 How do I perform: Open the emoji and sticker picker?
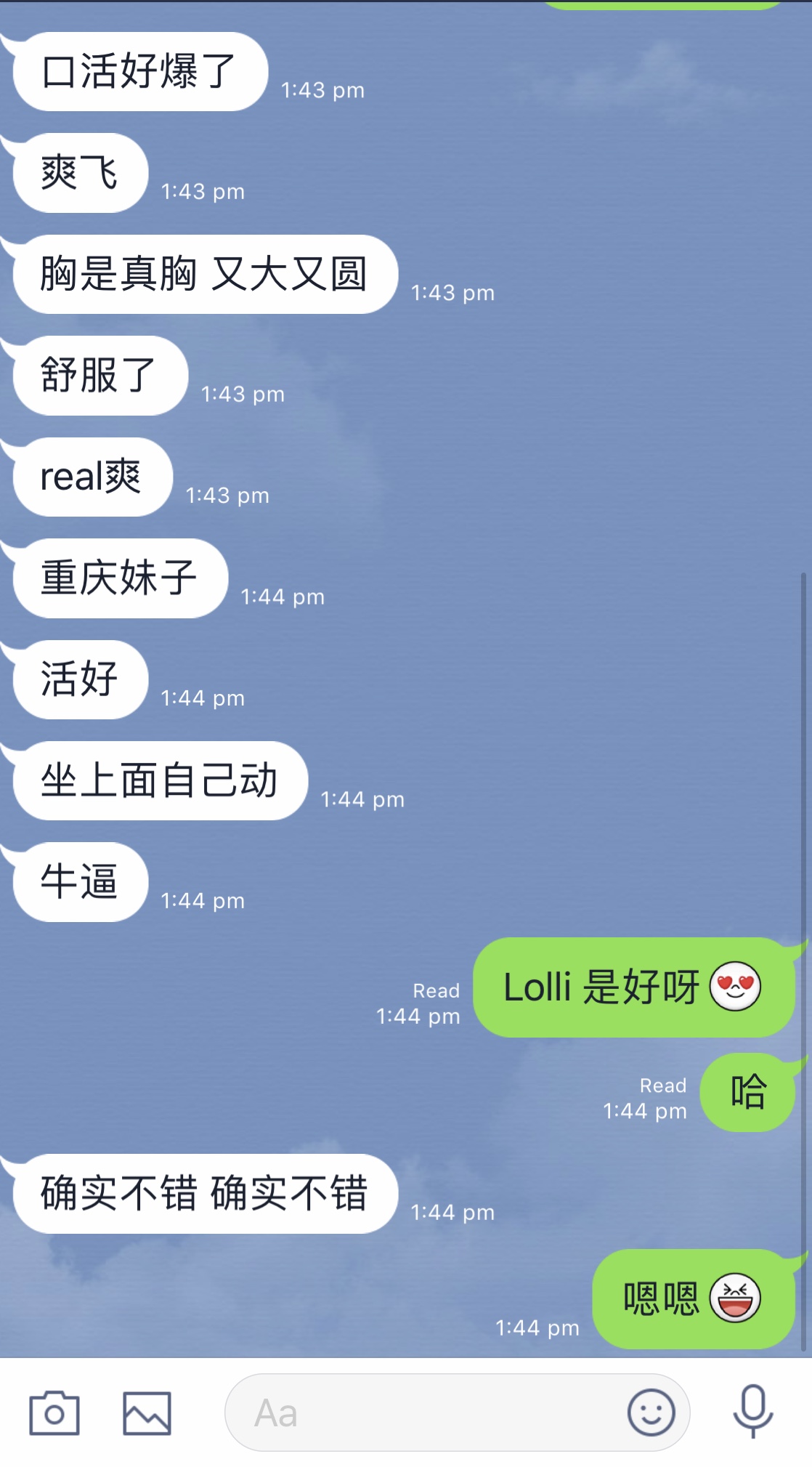tap(651, 1413)
